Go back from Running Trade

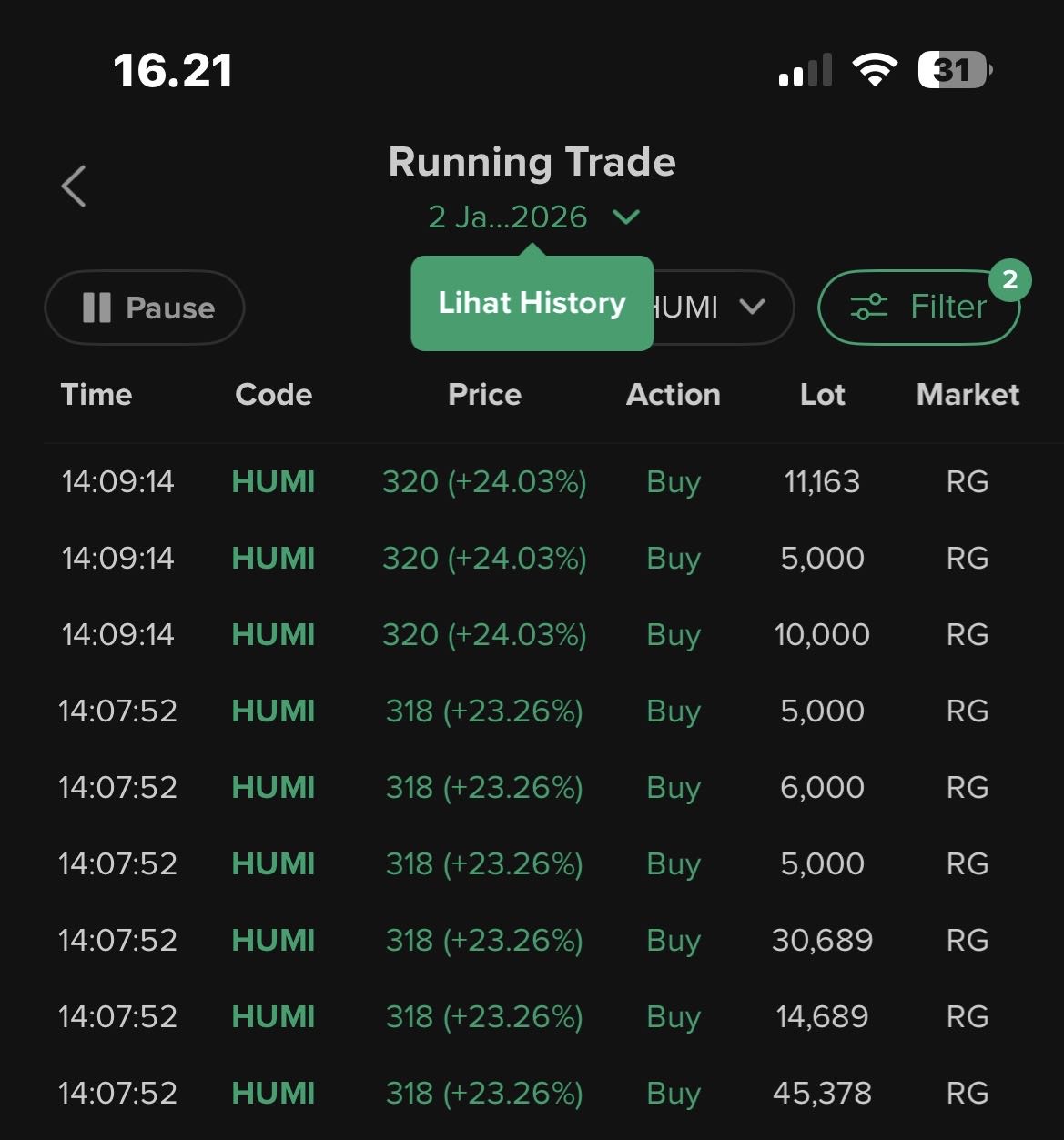click(74, 187)
